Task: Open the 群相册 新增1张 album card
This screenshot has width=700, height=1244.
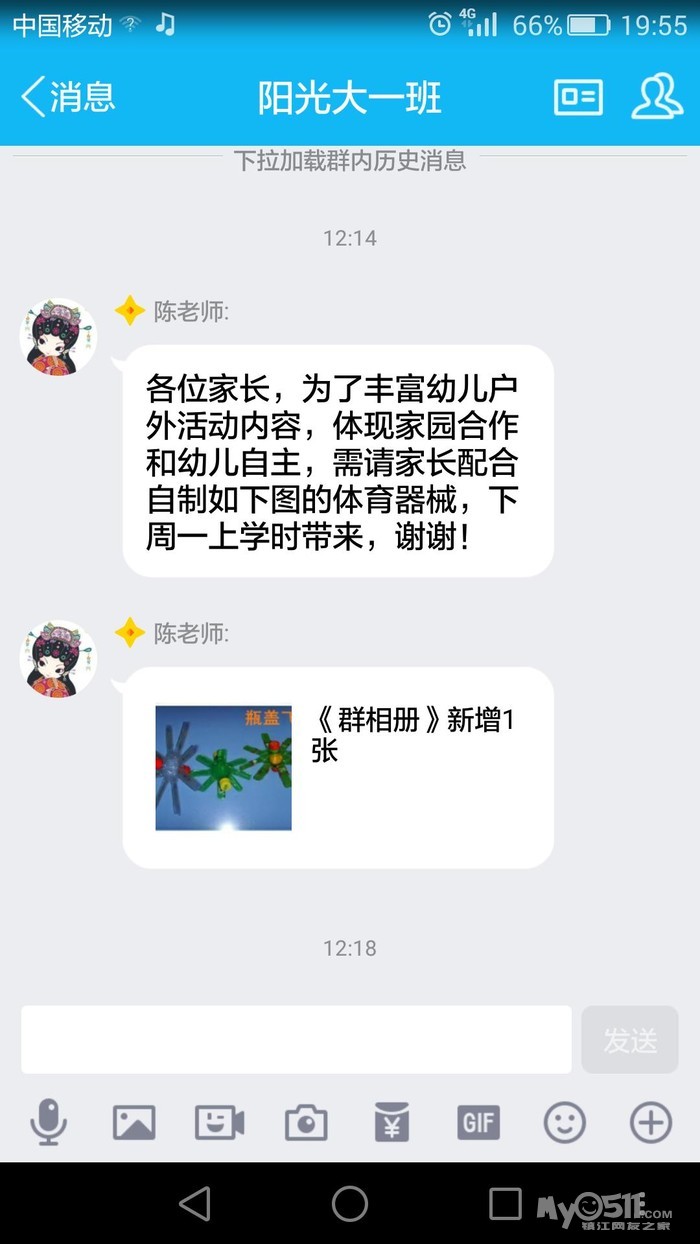Action: point(338,767)
